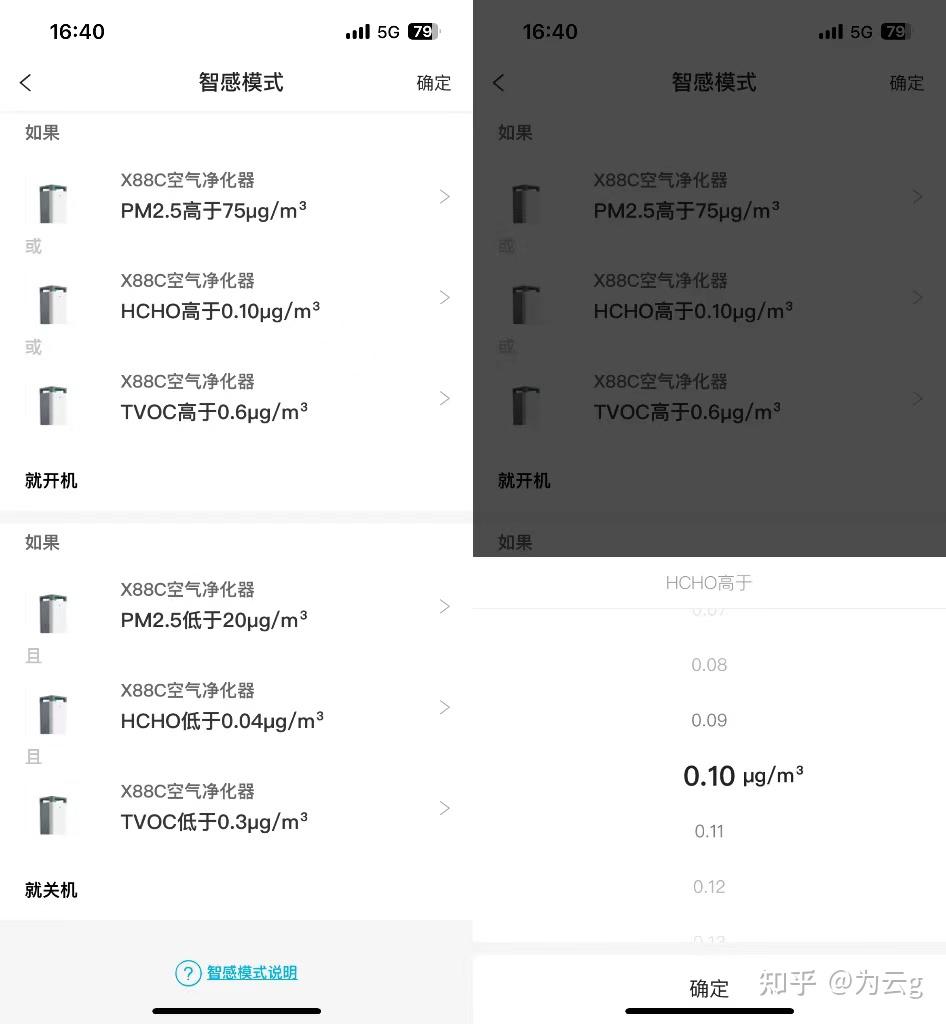Viewport: 946px width, 1024px height.
Task: Tap the 就开机 action label
Action: (51, 480)
